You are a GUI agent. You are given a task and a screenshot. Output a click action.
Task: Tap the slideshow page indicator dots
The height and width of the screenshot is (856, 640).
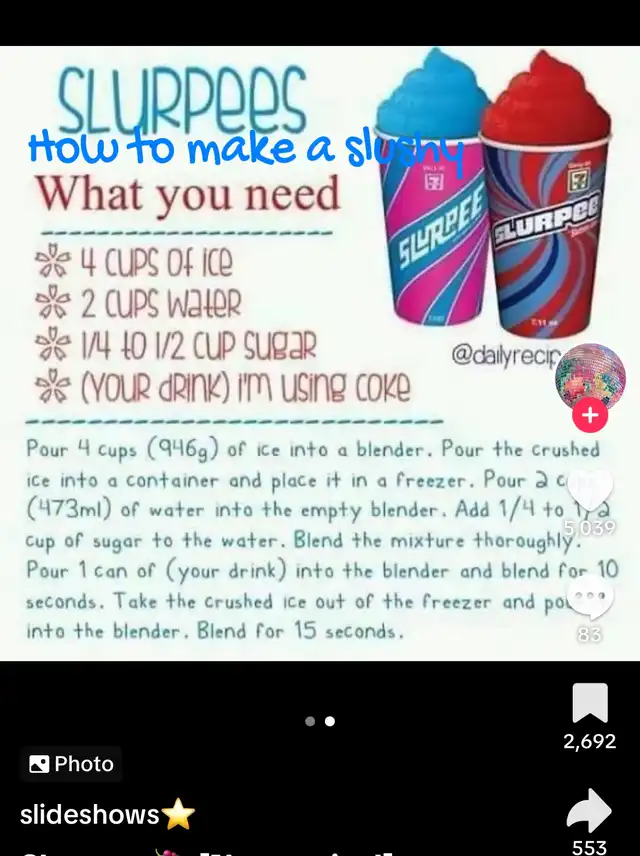pyautogui.click(x=320, y=721)
